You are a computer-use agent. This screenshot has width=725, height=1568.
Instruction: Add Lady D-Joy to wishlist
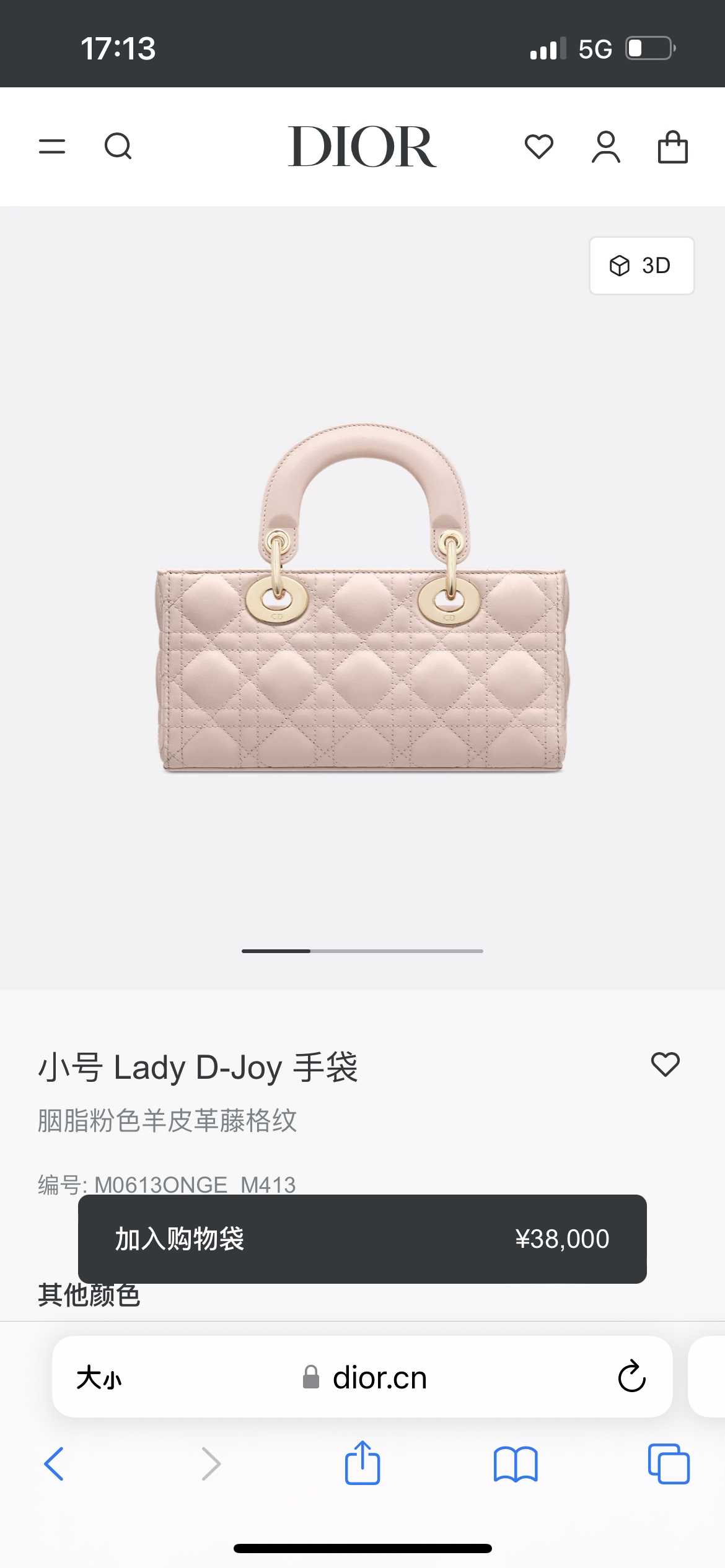pos(665,1065)
